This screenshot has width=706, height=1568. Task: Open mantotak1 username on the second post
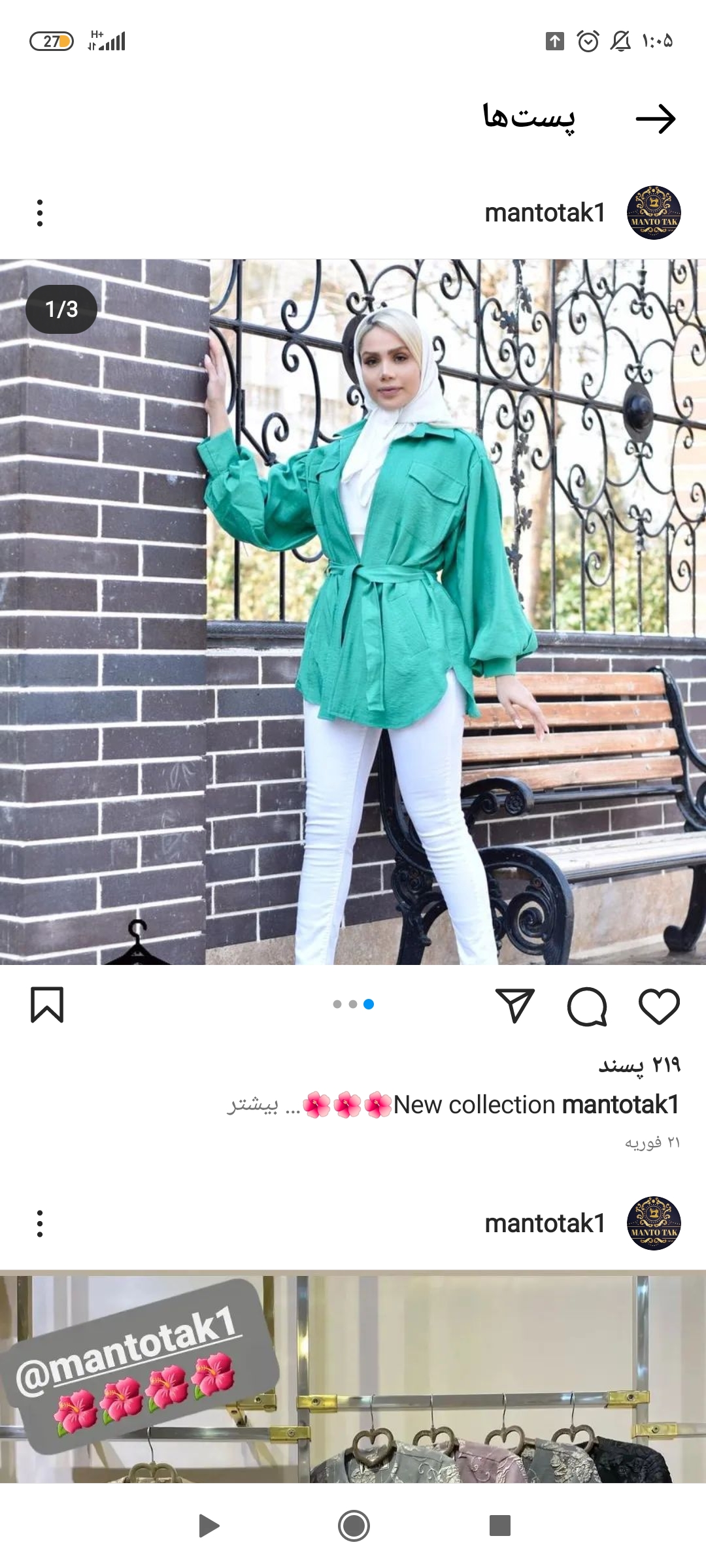(x=545, y=1224)
